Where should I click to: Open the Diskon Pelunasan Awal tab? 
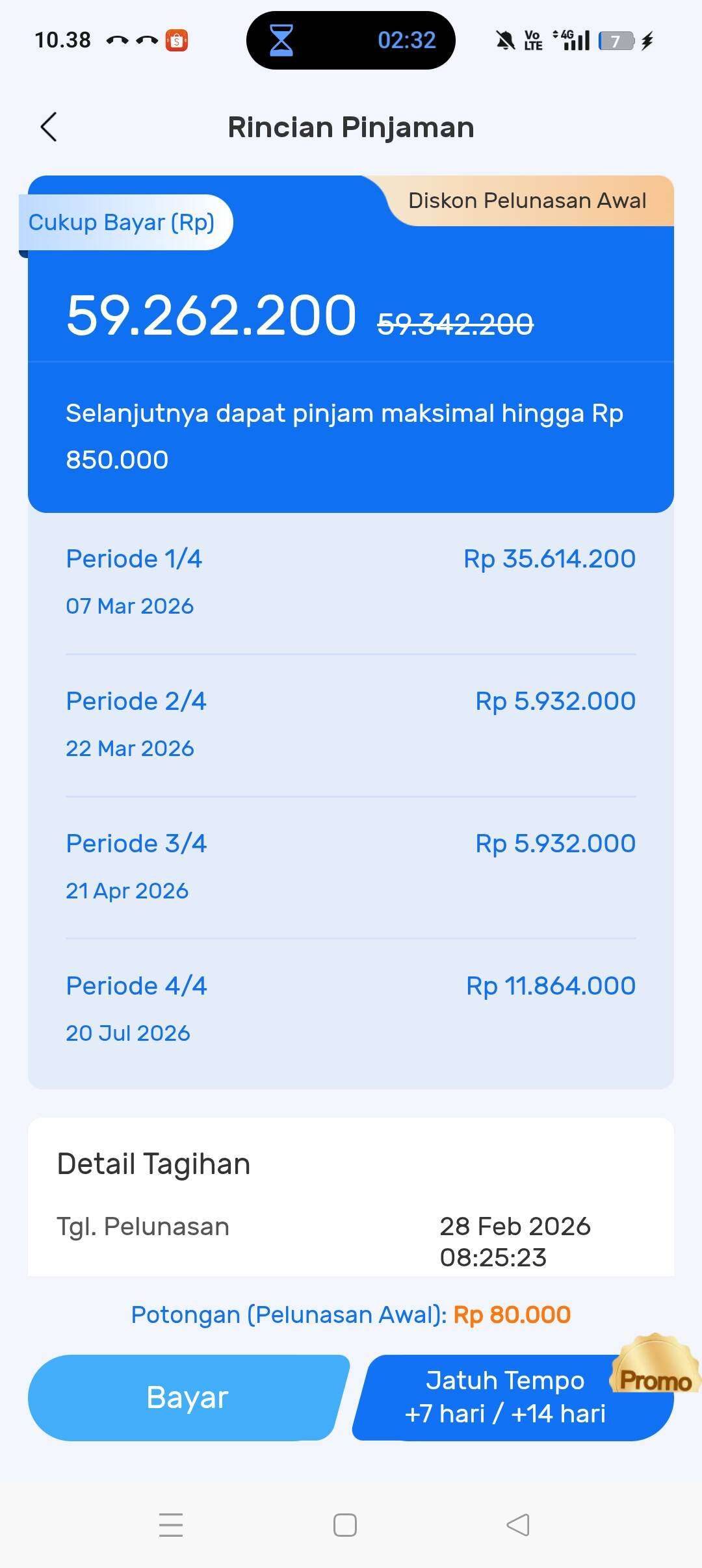[x=526, y=200]
